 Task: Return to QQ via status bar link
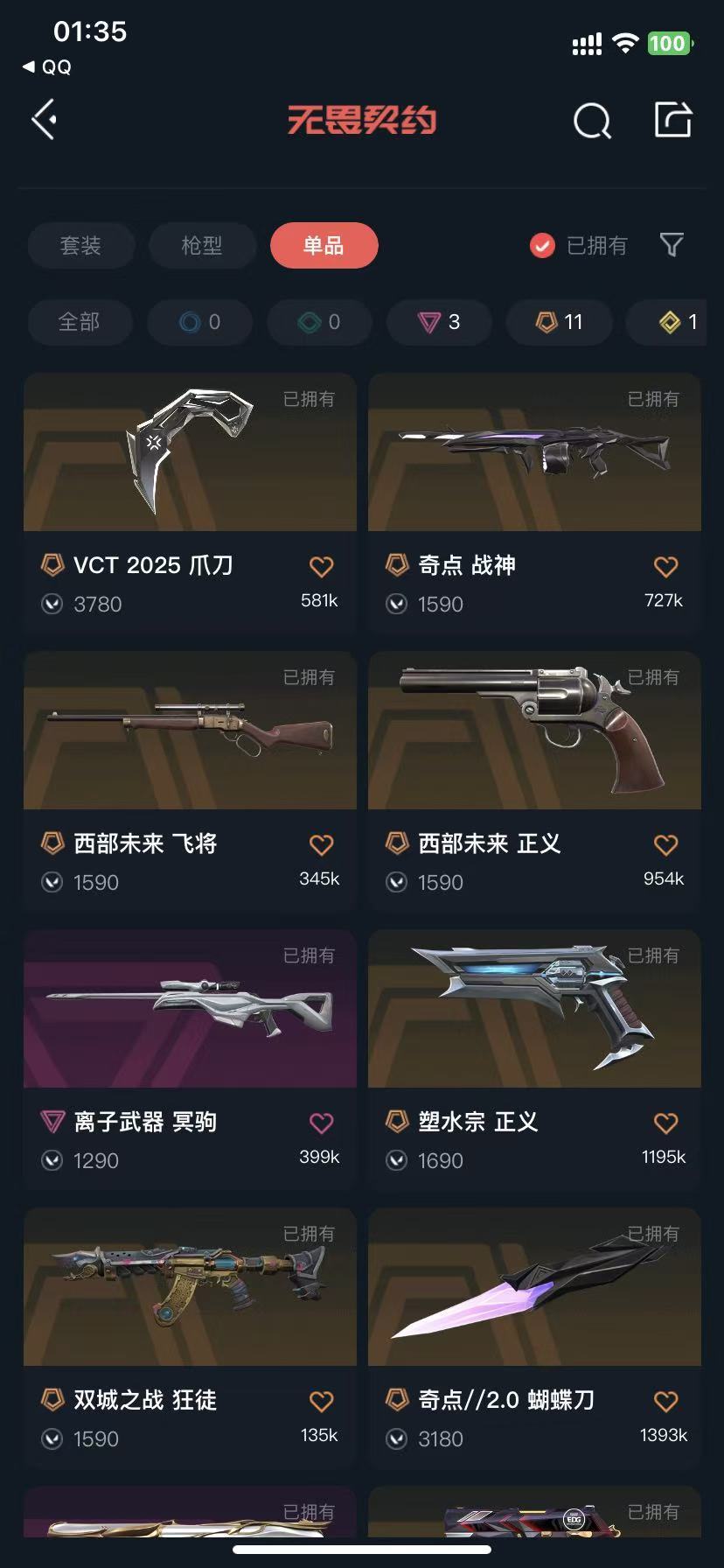pos(47,66)
